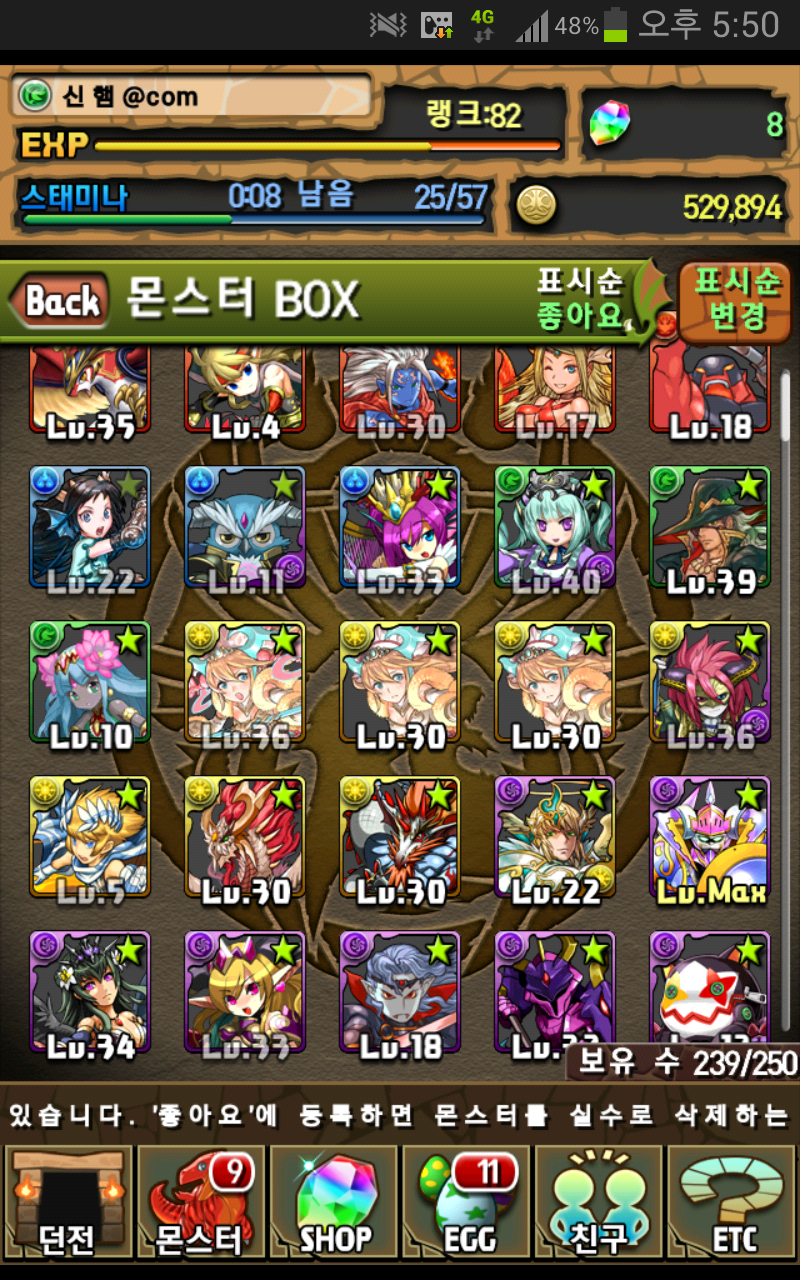Select the Lv.Max monster

[710, 837]
